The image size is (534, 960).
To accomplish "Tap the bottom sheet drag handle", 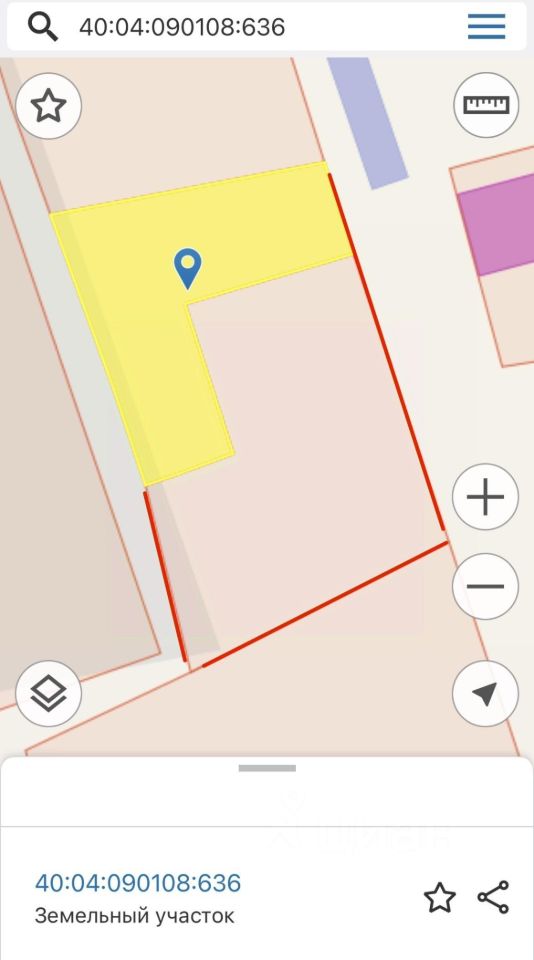I will click(x=267, y=768).
